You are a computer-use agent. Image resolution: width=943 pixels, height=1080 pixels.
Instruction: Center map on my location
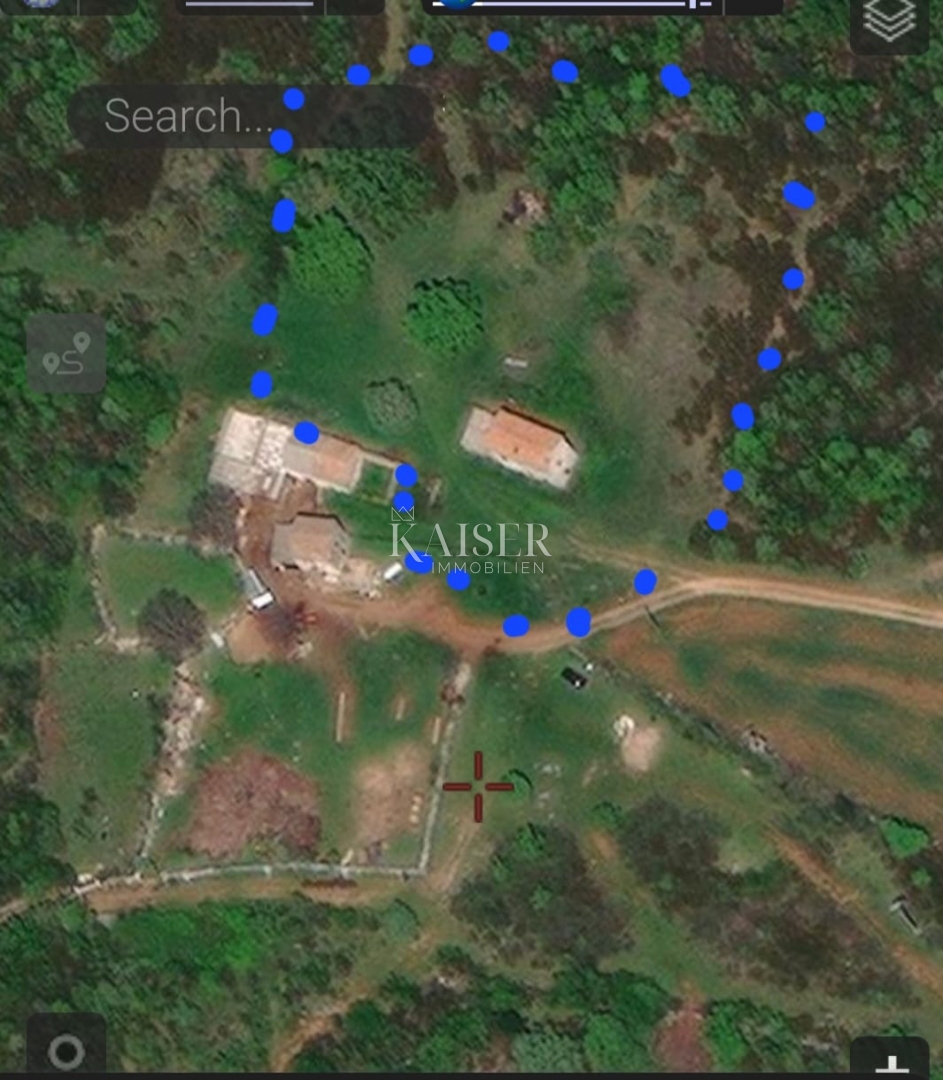(x=66, y=1048)
